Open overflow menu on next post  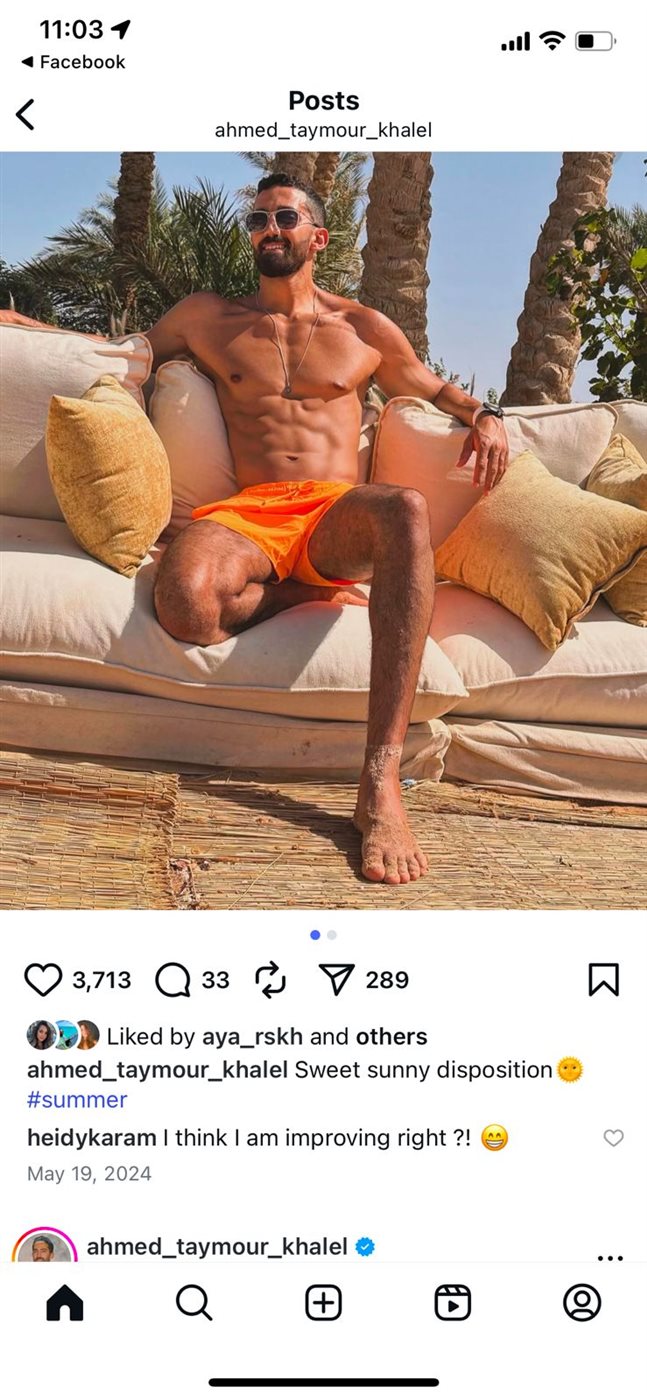click(x=609, y=1258)
